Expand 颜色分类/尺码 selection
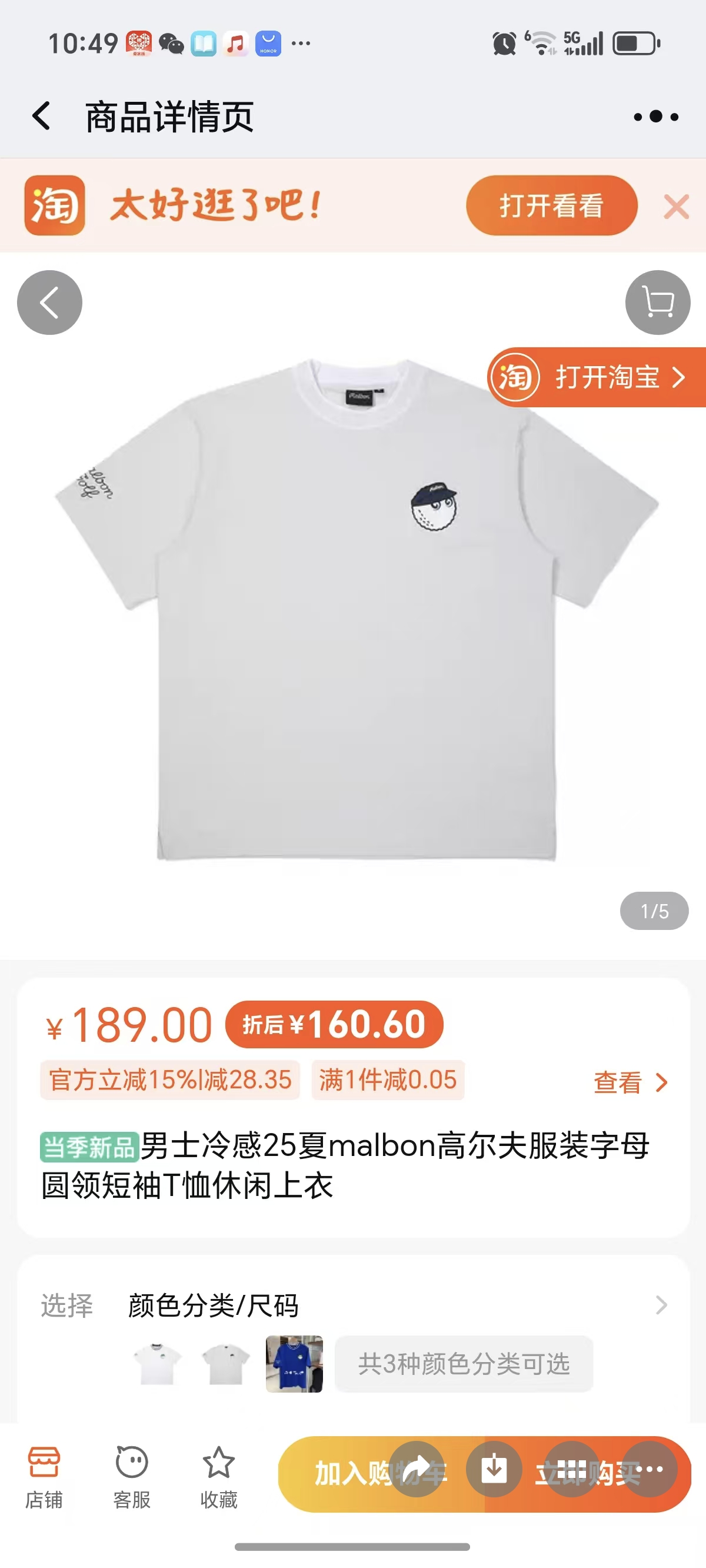Viewport: 706px width, 1568px height. 661,1305
